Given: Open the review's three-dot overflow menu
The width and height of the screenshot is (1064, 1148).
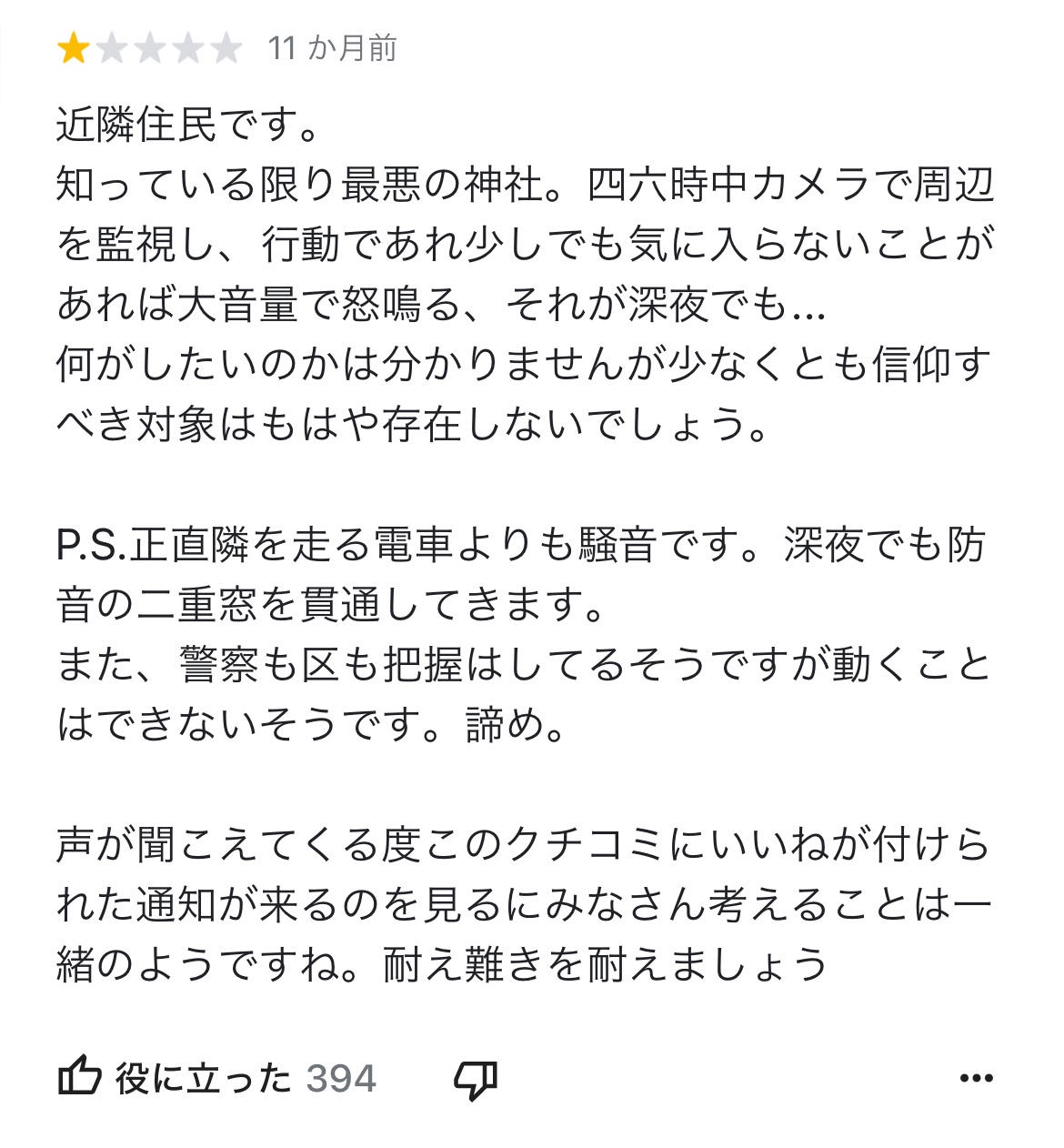Looking at the screenshot, I should (977, 1079).
